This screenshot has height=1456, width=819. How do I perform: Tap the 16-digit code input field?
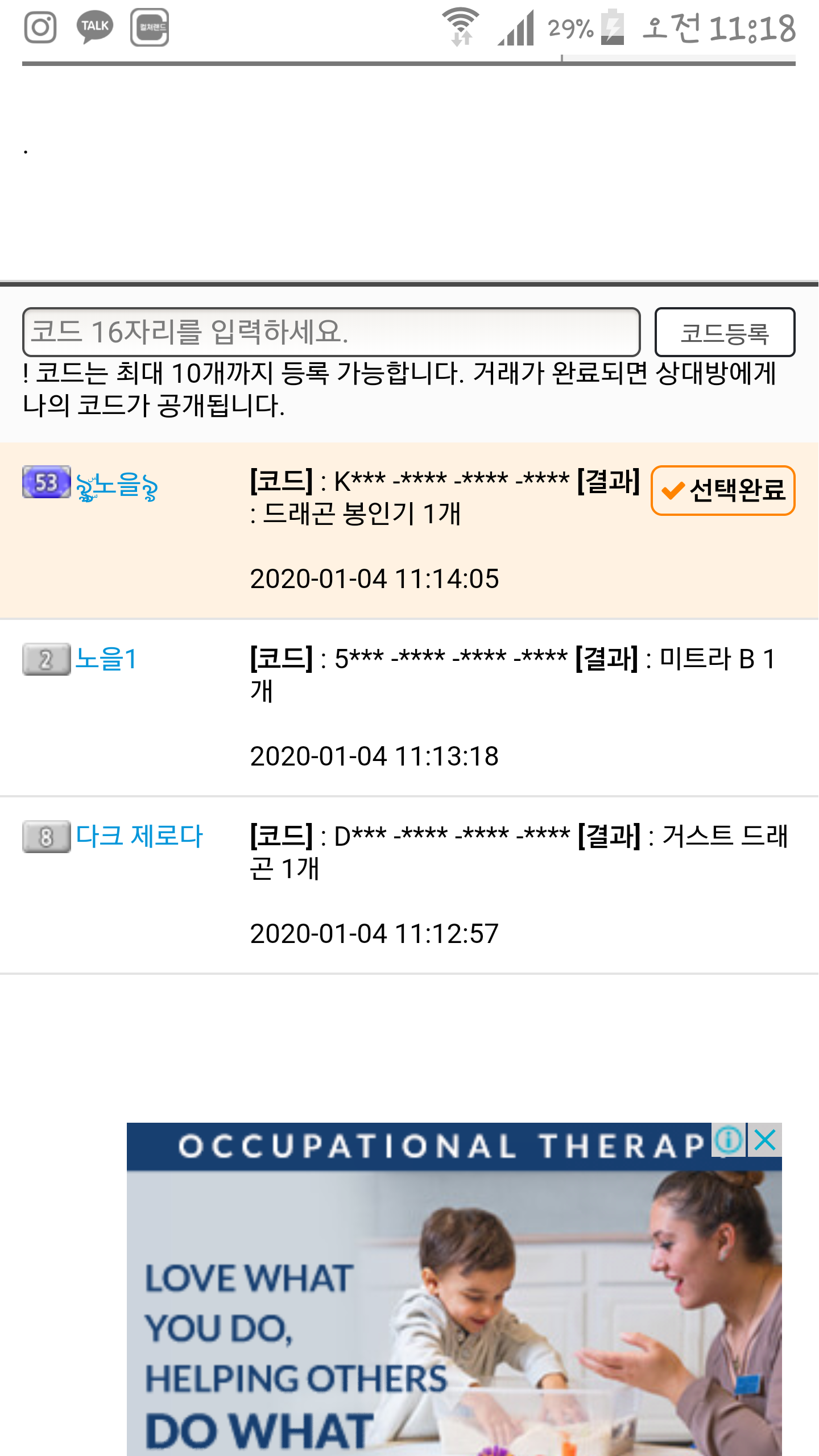(x=331, y=332)
